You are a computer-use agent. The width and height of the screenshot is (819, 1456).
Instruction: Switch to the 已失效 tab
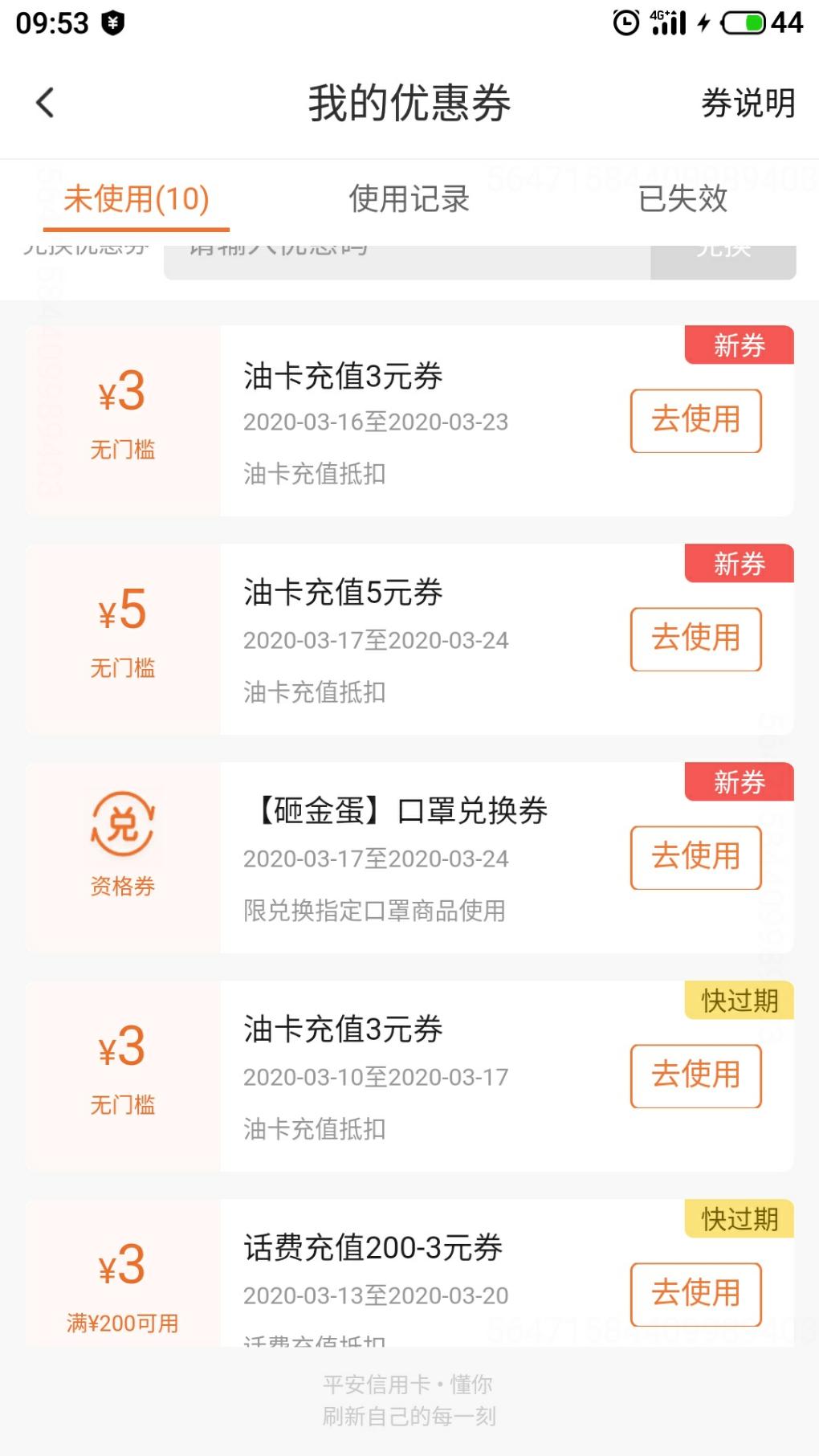pyautogui.click(x=682, y=198)
